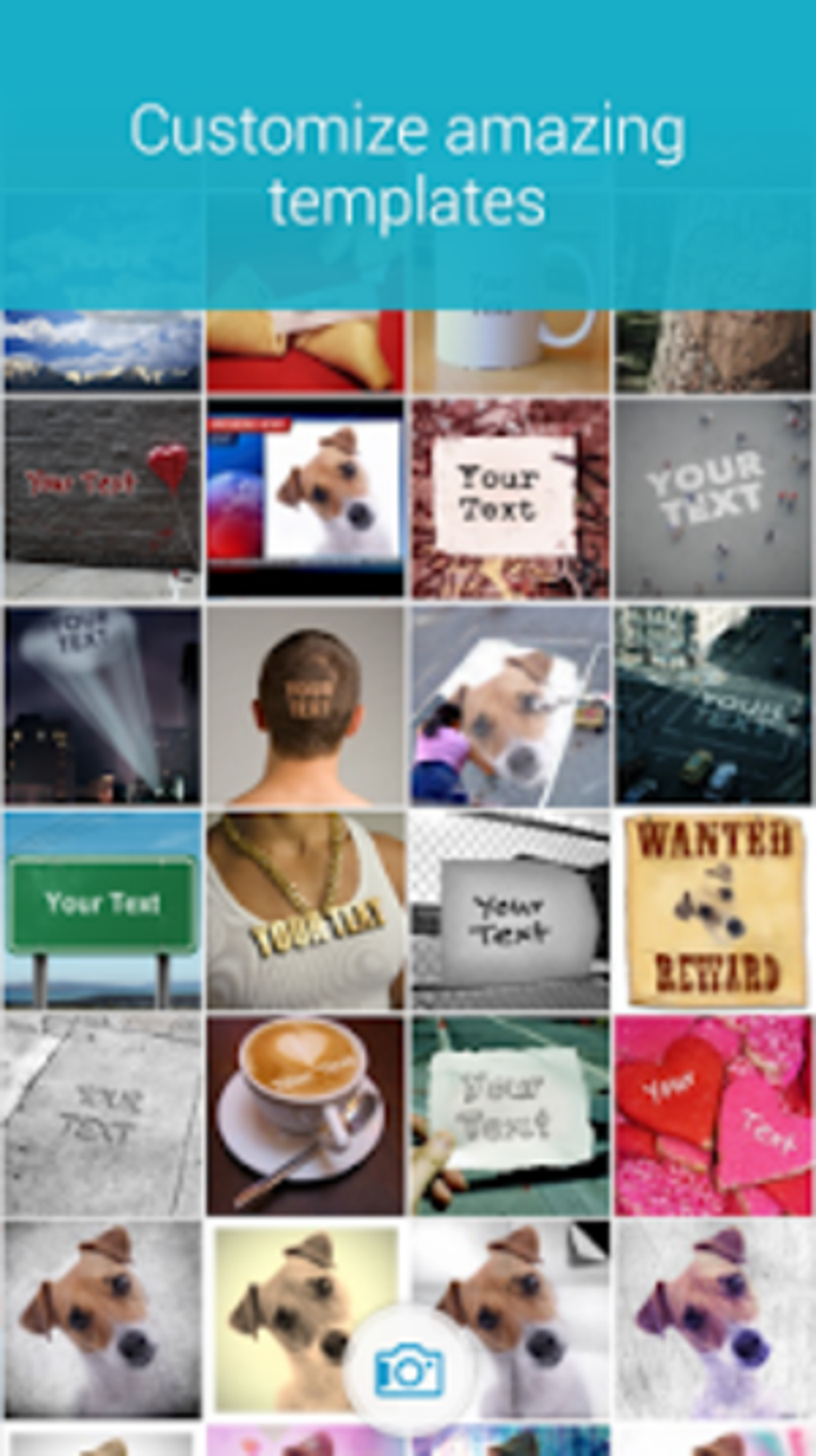
Task: Open the sidewalk concrete text template
Action: pyautogui.click(x=103, y=1116)
